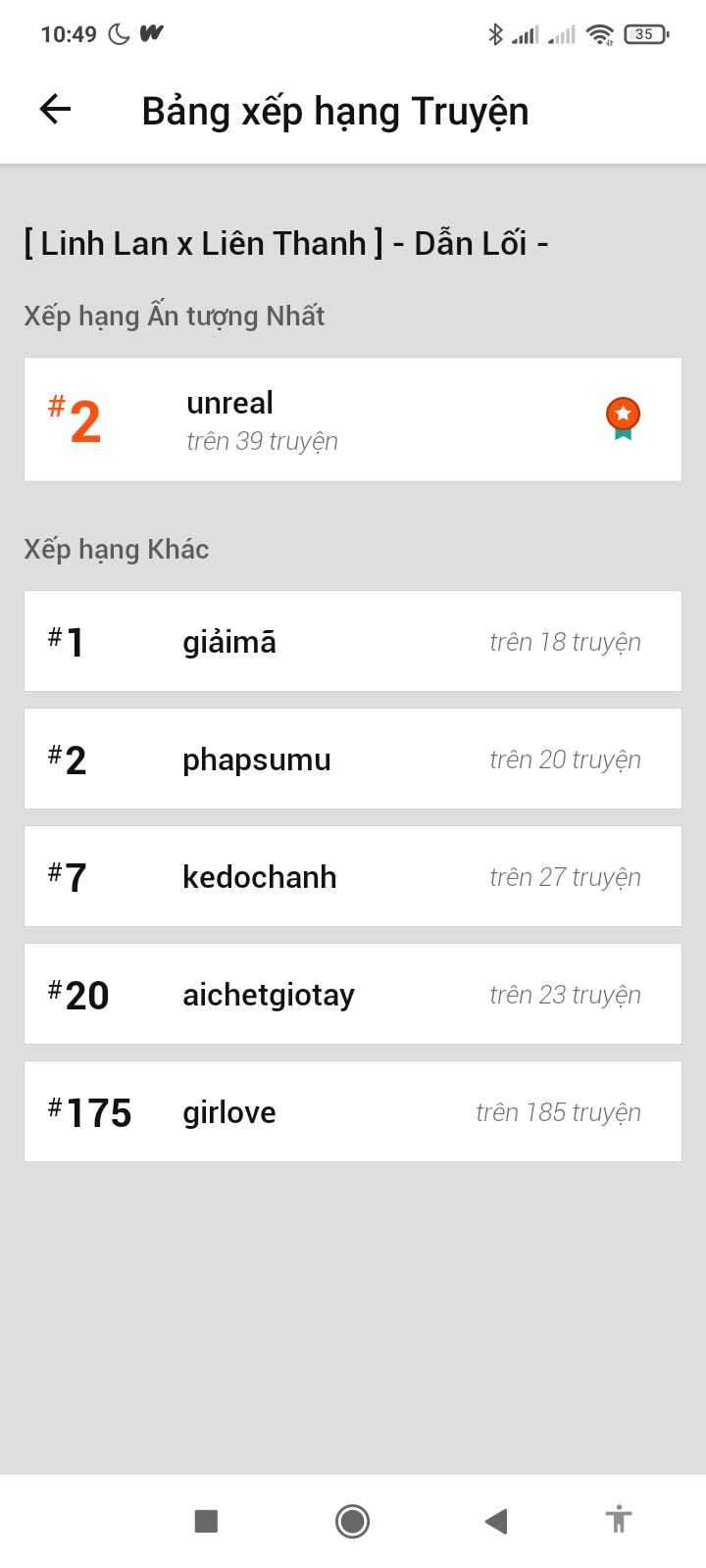Open the kedochanh ranking row
706x1568 pixels.
(353, 876)
